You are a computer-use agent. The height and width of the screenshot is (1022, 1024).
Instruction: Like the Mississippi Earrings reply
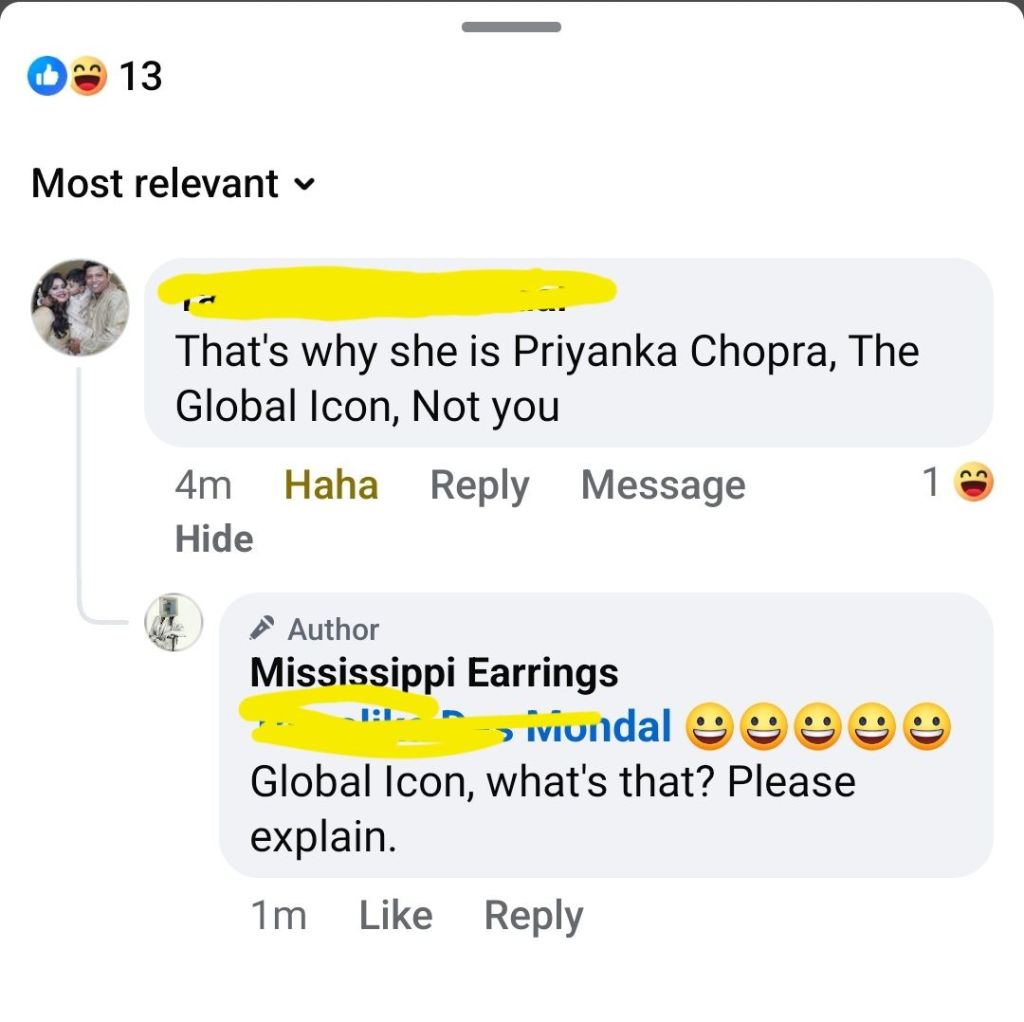tap(395, 915)
